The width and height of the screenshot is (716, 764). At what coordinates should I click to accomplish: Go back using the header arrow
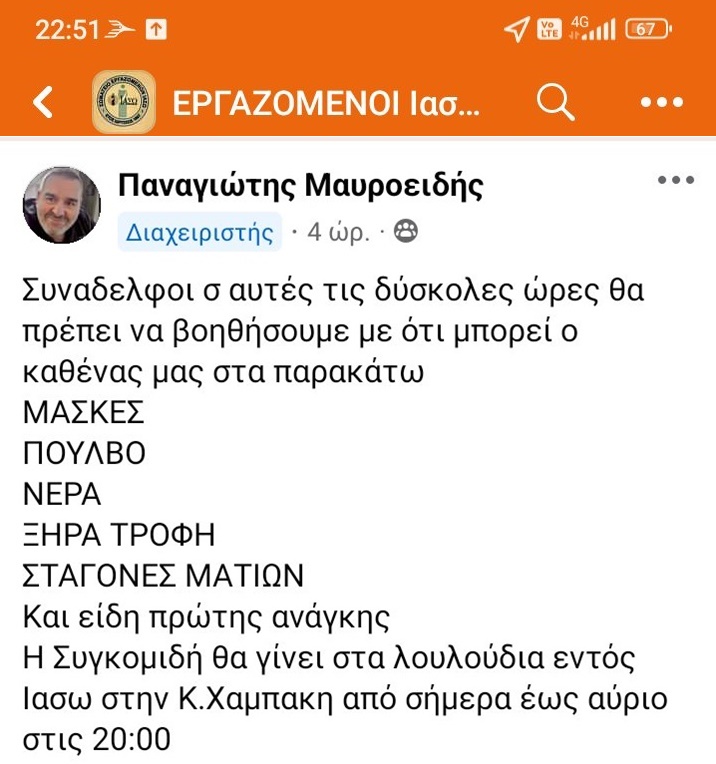point(44,102)
